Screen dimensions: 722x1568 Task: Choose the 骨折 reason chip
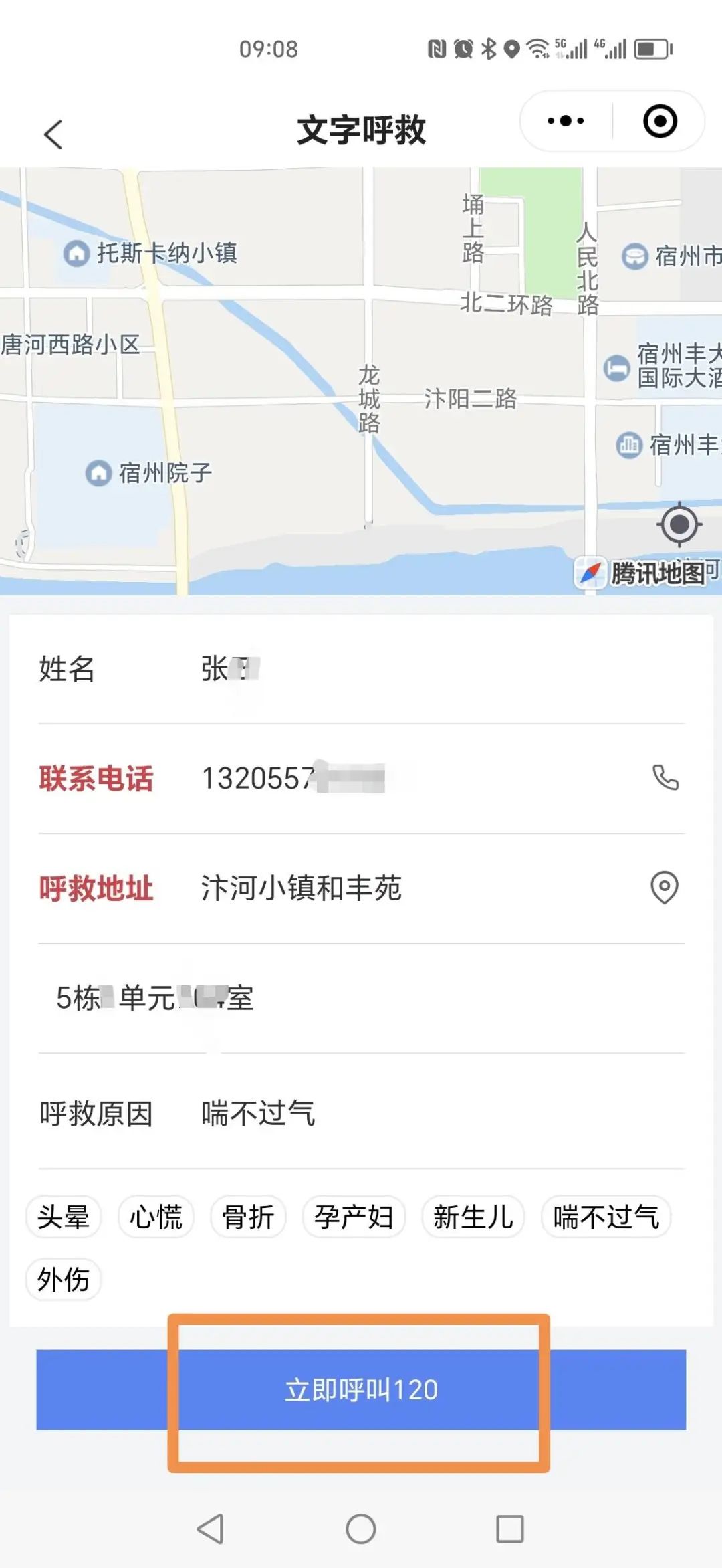(x=248, y=1216)
